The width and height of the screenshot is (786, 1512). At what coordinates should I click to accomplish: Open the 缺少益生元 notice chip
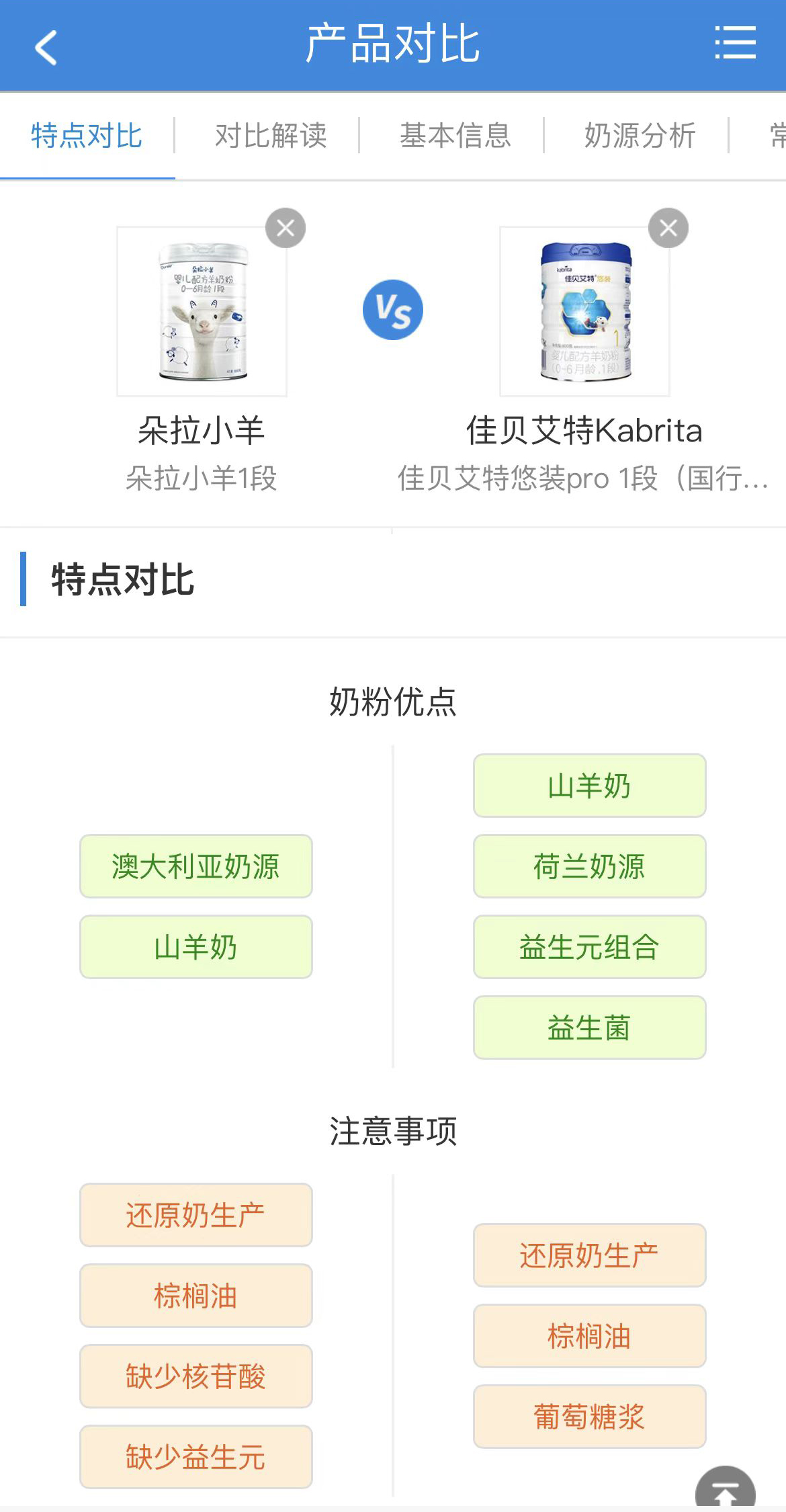tap(195, 1457)
